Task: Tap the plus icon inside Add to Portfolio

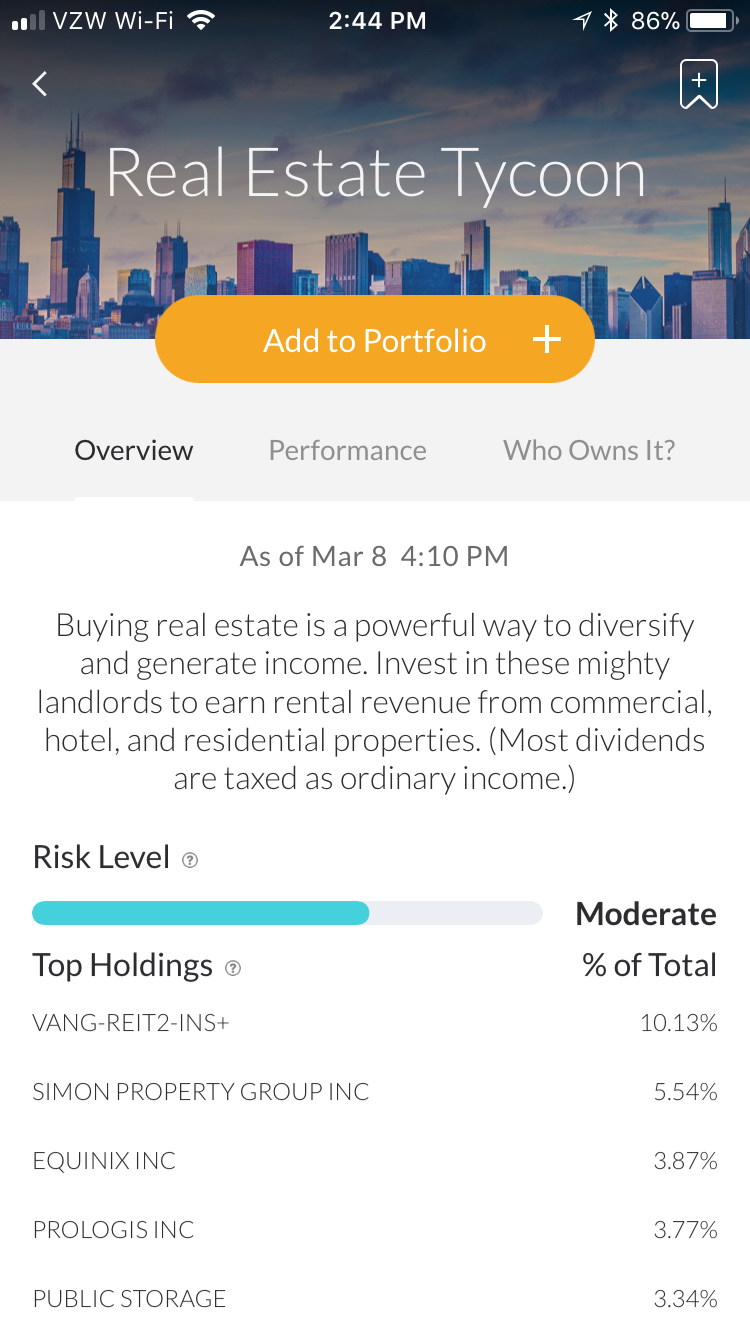Action: [546, 340]
